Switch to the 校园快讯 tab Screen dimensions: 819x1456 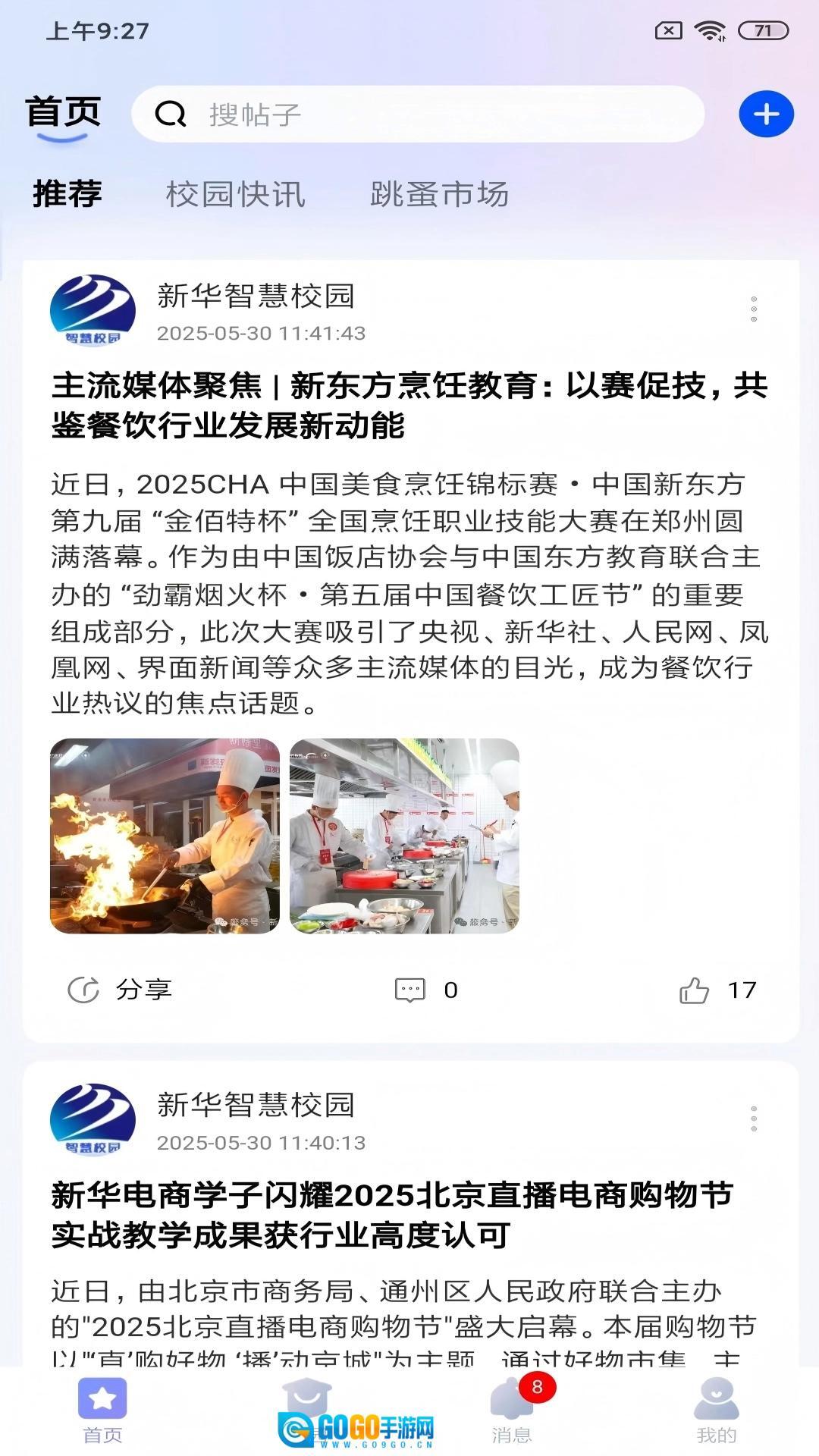coord(235,194)
